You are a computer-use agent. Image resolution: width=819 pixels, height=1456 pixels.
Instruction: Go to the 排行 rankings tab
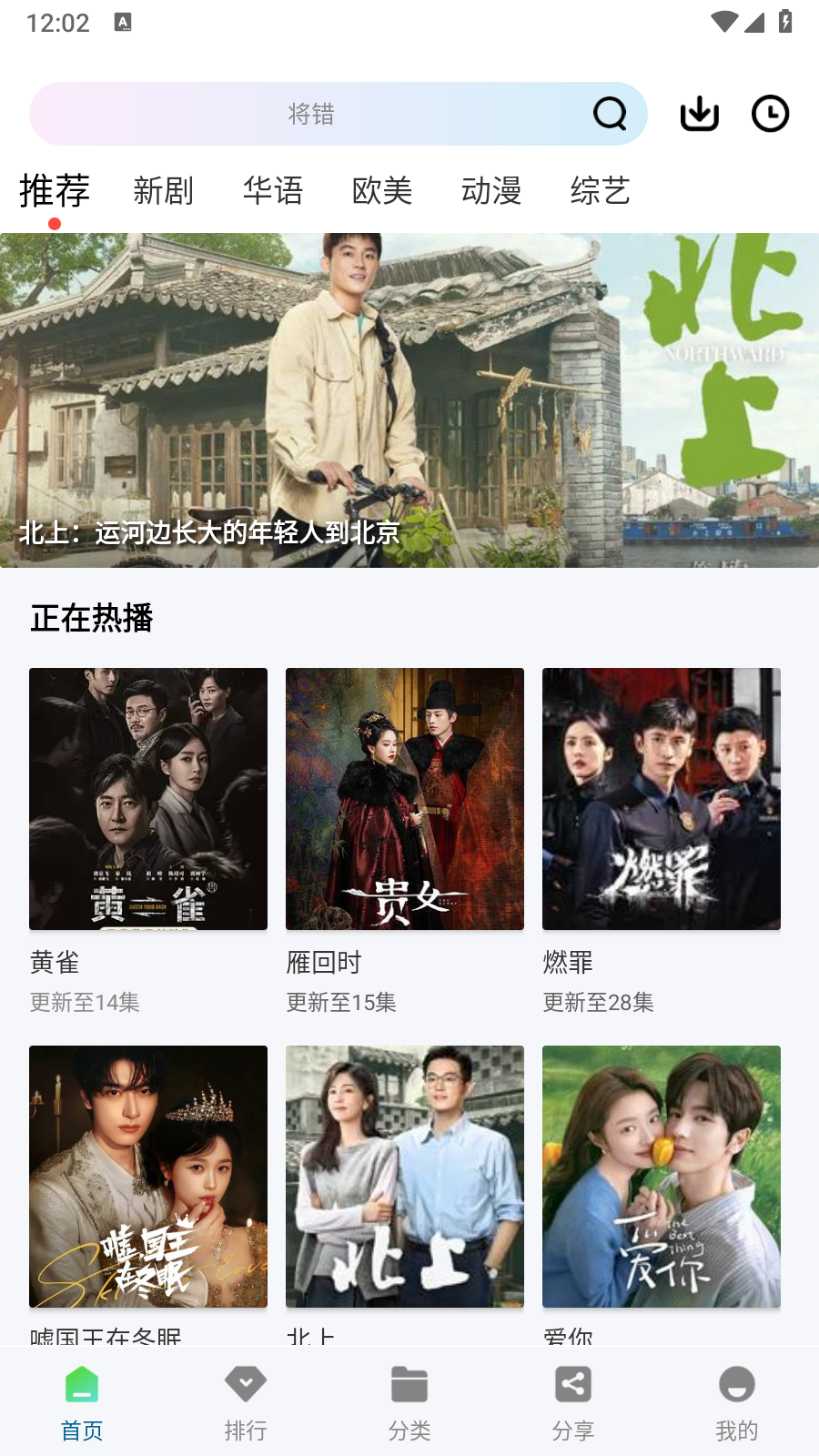[x=246, y=1401]
